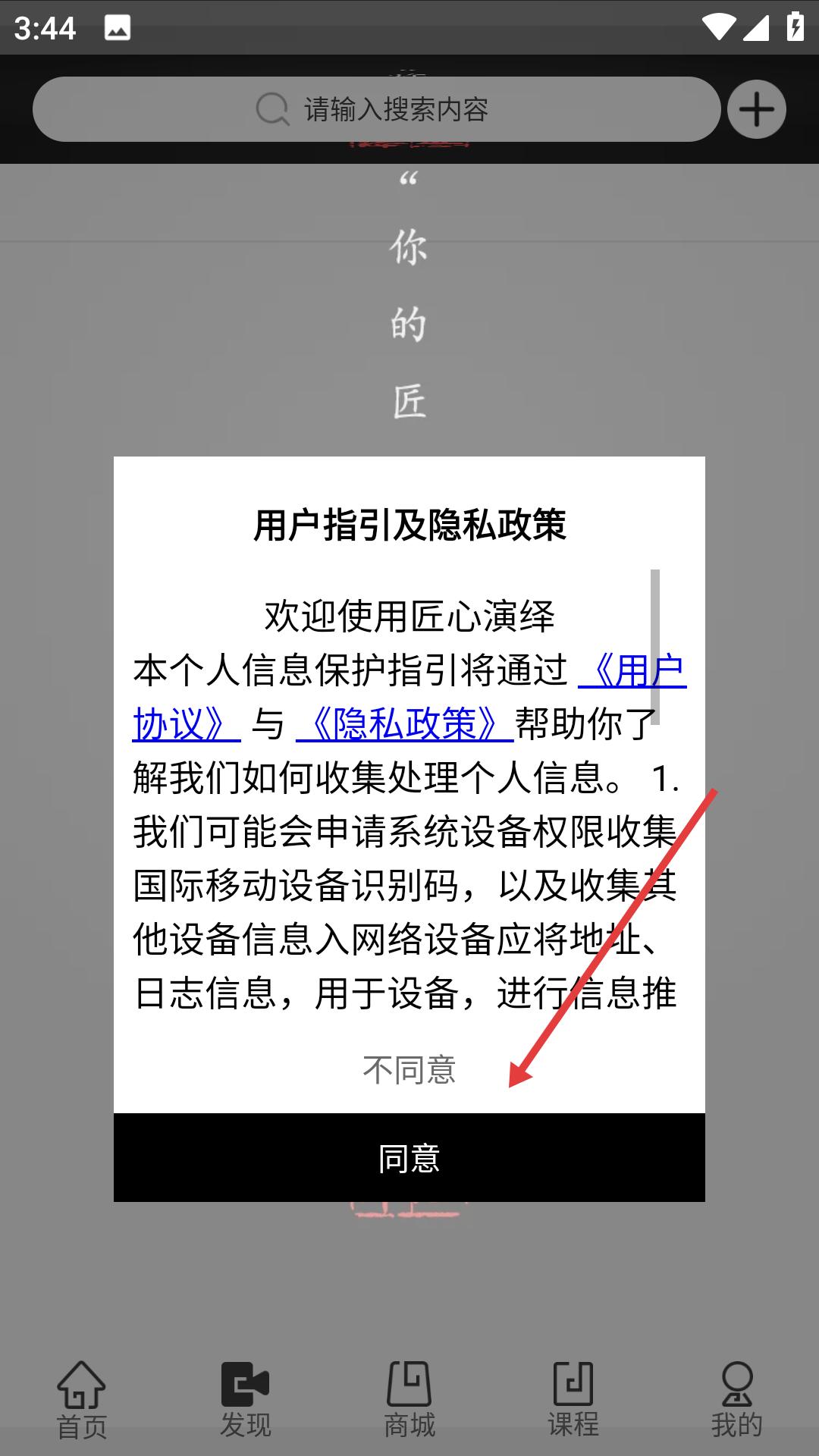Switch to the 发现 tab
The height and width of the screenshot is (1456, 819).
(246, 1400)
